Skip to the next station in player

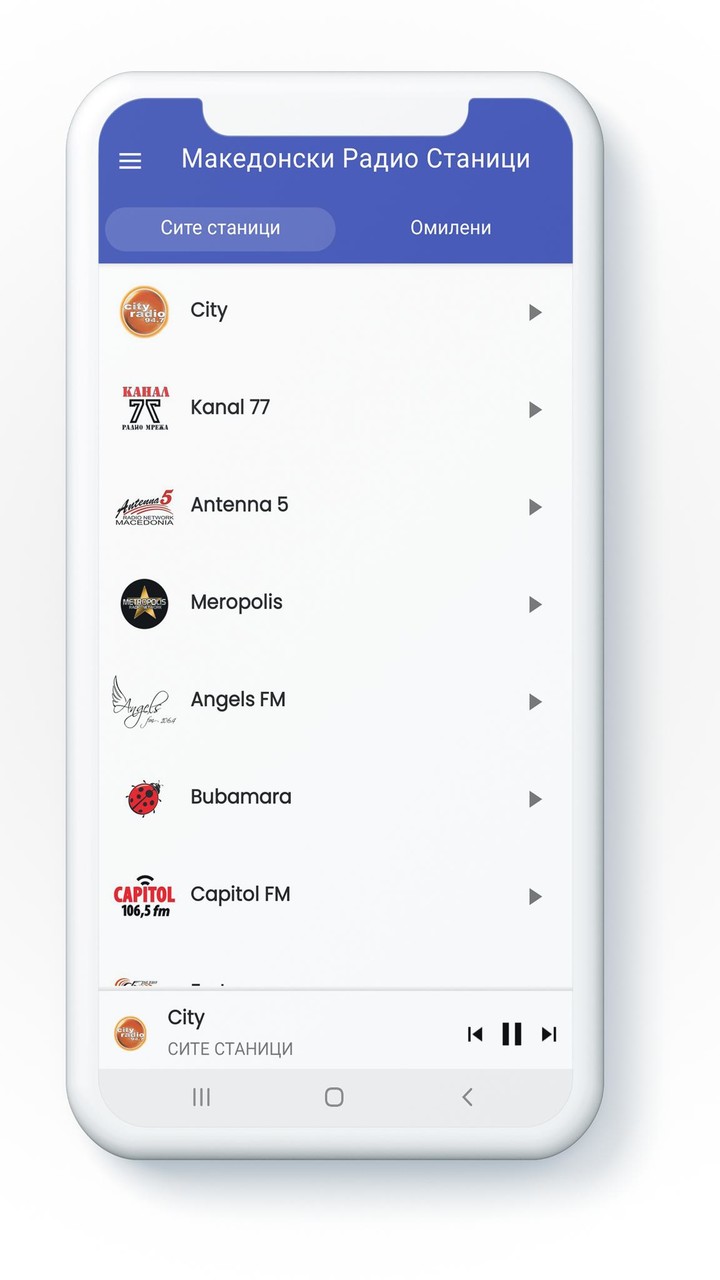pyautogui.click(x=549, y=1034)
